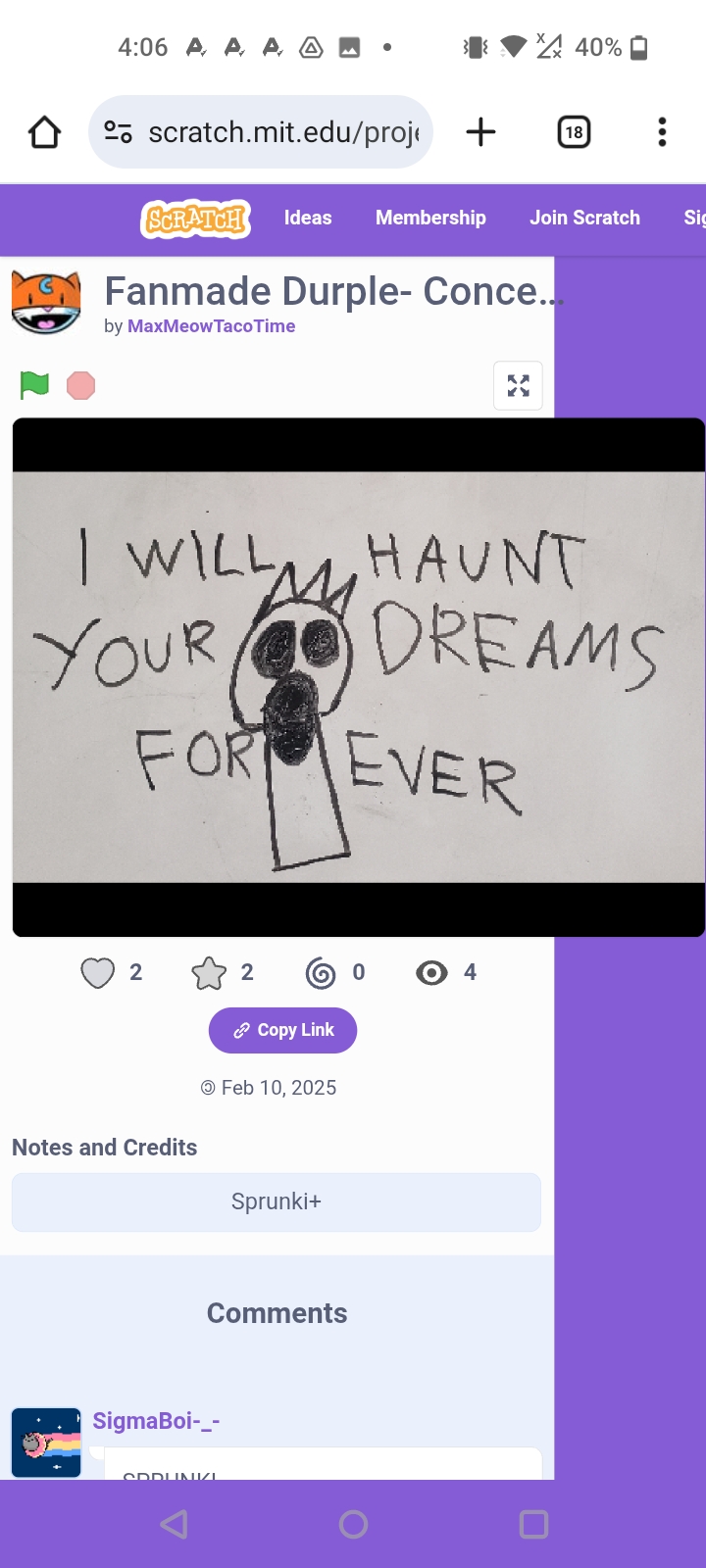View the remixes of this project
The height and width of the screenshot is (1568, 706).
point(321,973)
